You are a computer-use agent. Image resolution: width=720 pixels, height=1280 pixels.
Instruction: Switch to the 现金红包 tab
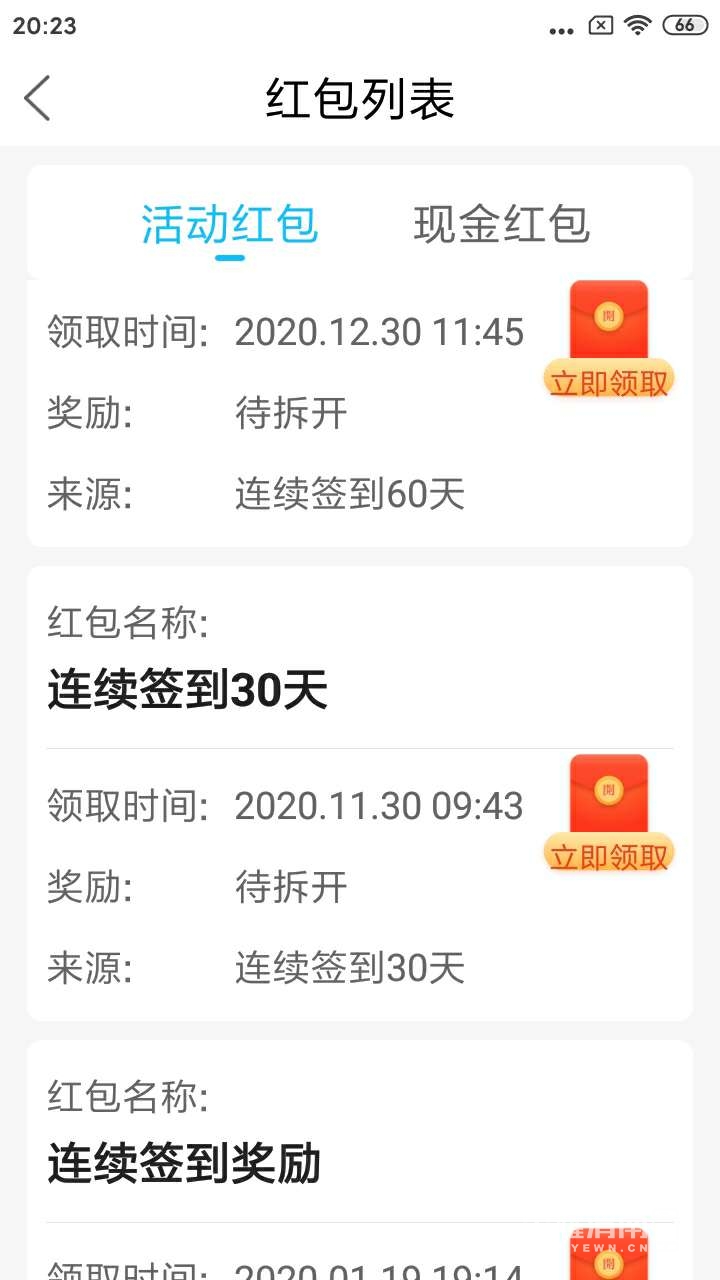[501, 224]
